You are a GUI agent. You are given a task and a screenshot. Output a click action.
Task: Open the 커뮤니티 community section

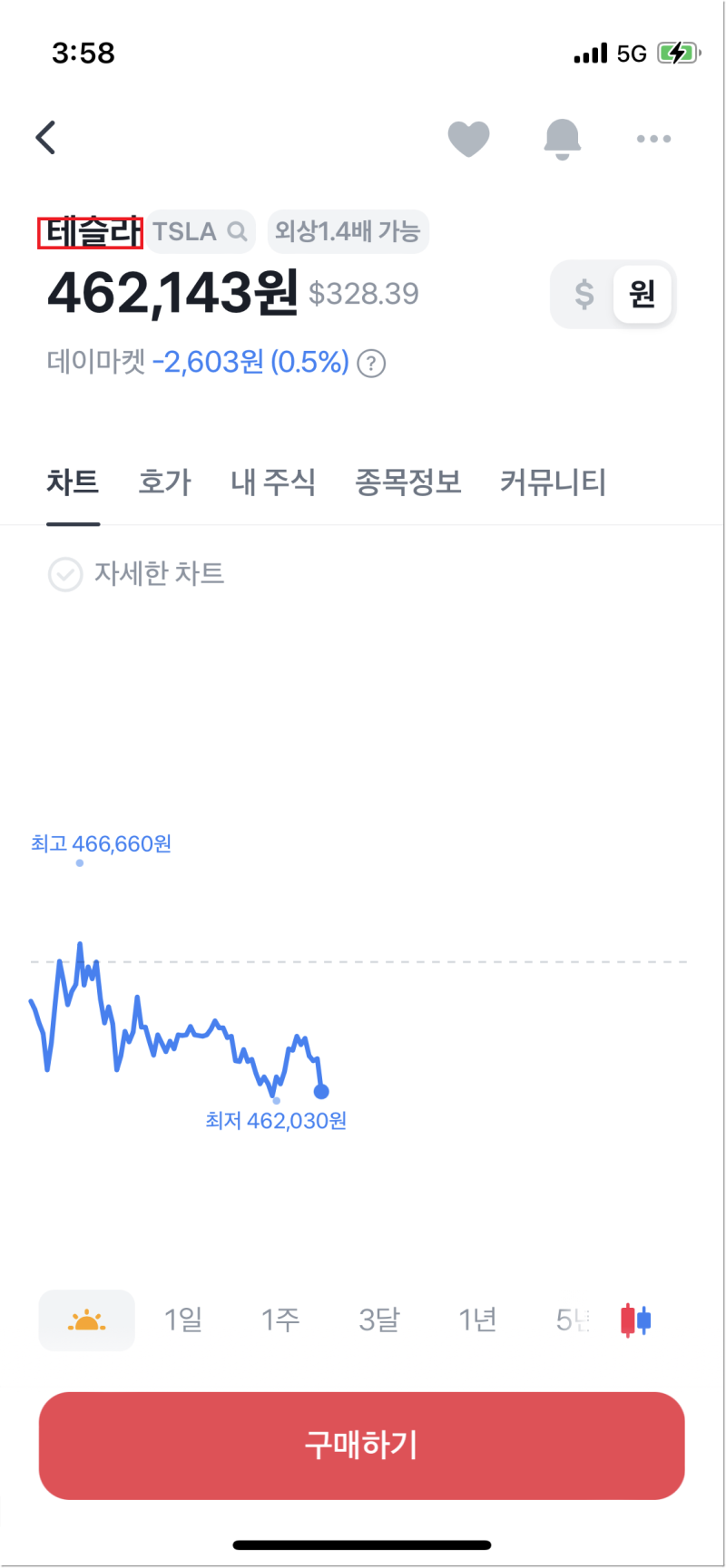[x=552, y=482]
